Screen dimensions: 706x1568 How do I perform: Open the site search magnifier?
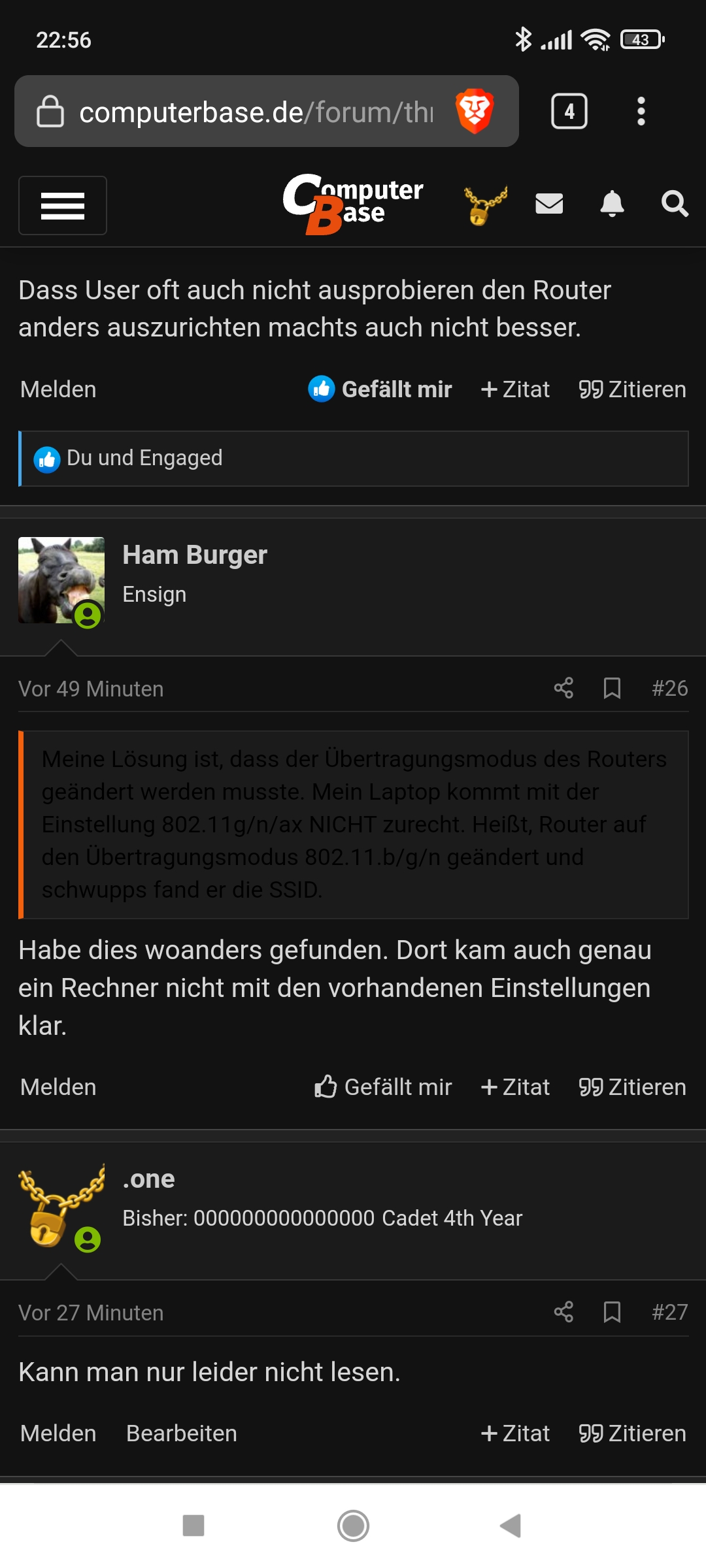[x=674, y=204]
